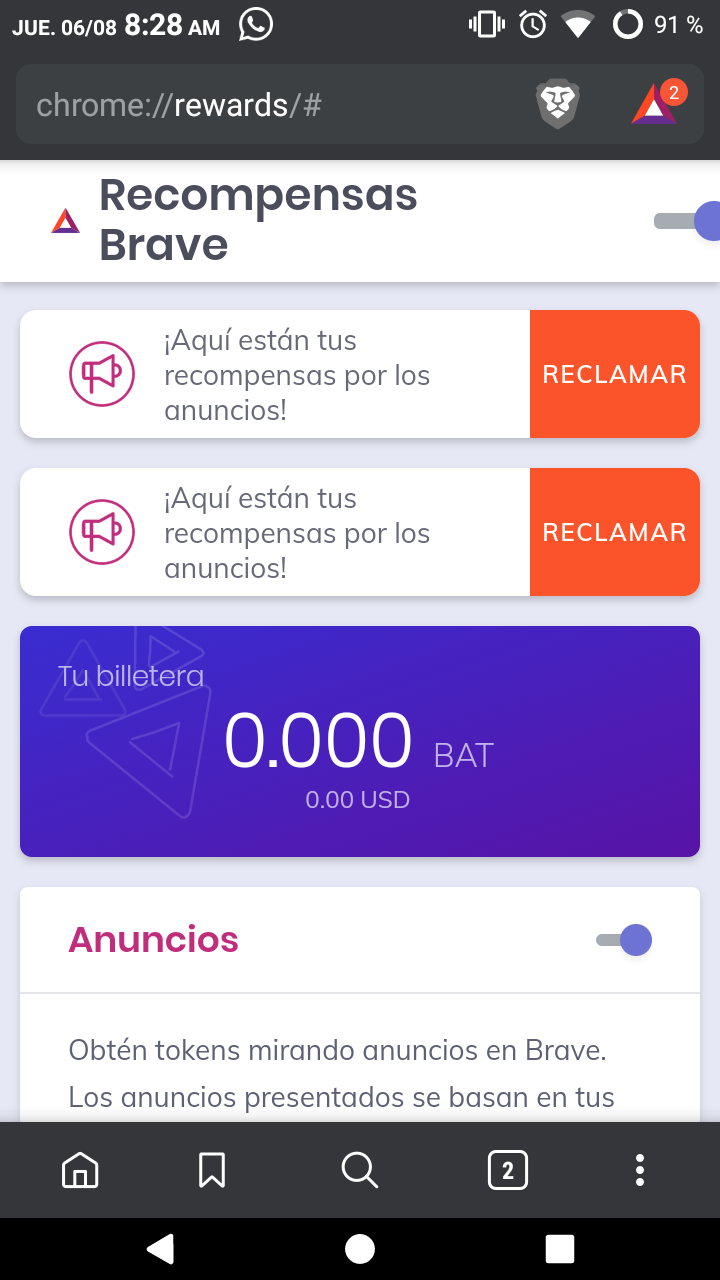This screenshot has width=720, height=1280.
Task: Toggle the main Recompensas Brave switch
Action: [x=690, y=221]
